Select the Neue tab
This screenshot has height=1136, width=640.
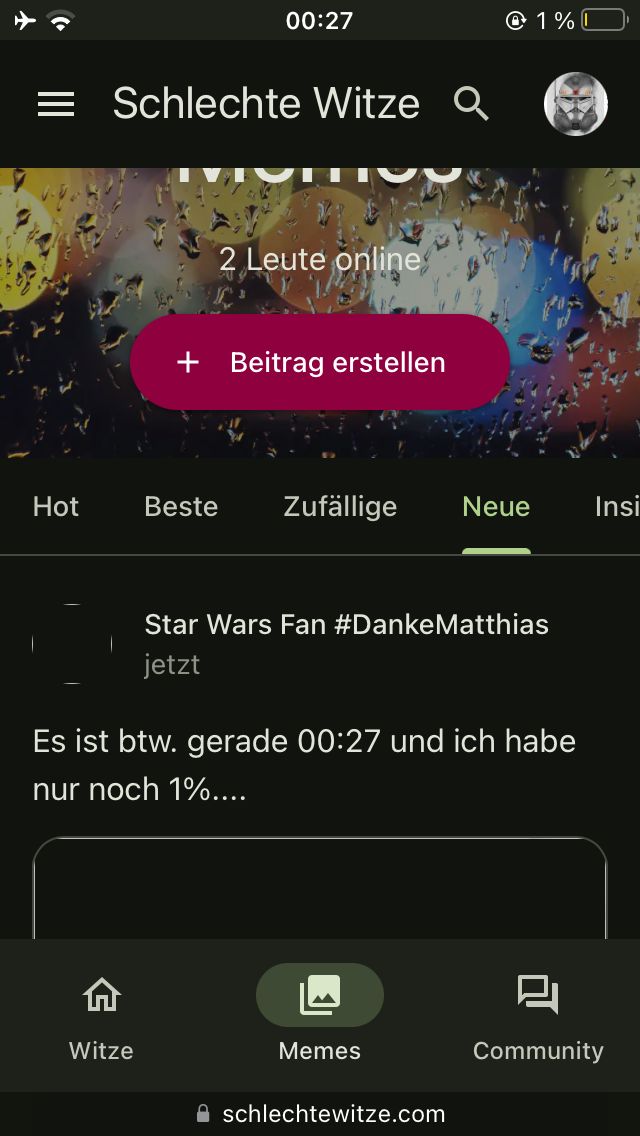[x=496, y=507]
